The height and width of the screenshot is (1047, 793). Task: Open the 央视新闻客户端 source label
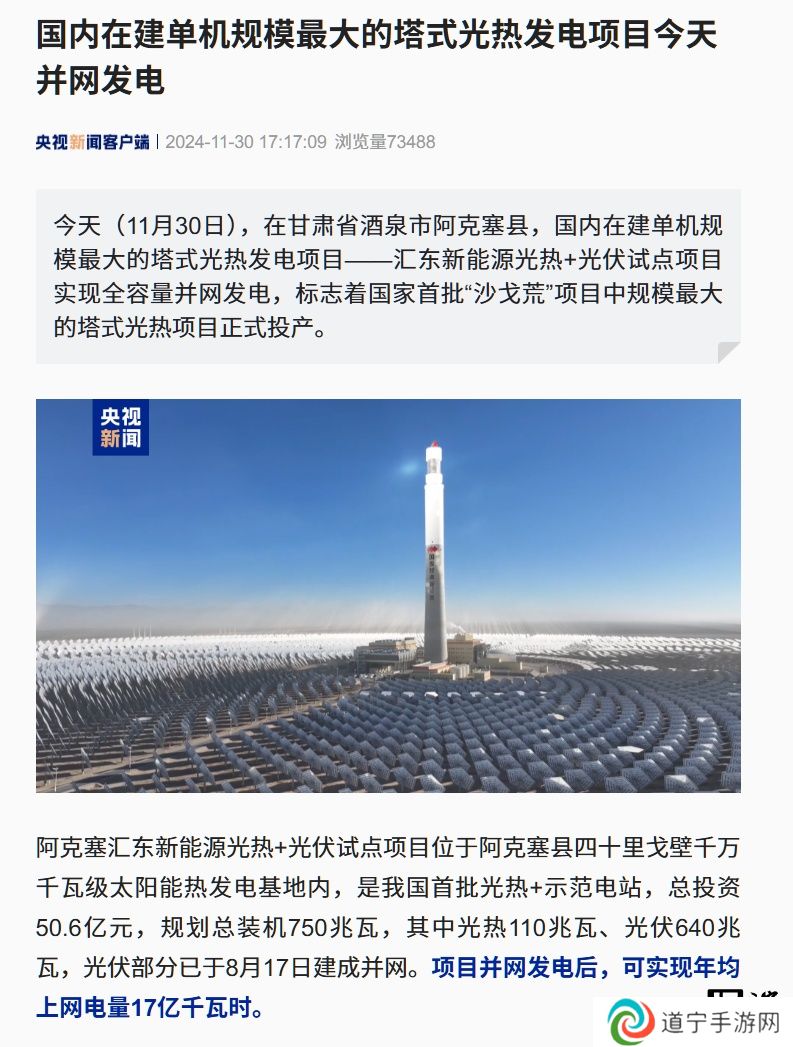click(92, 142)
